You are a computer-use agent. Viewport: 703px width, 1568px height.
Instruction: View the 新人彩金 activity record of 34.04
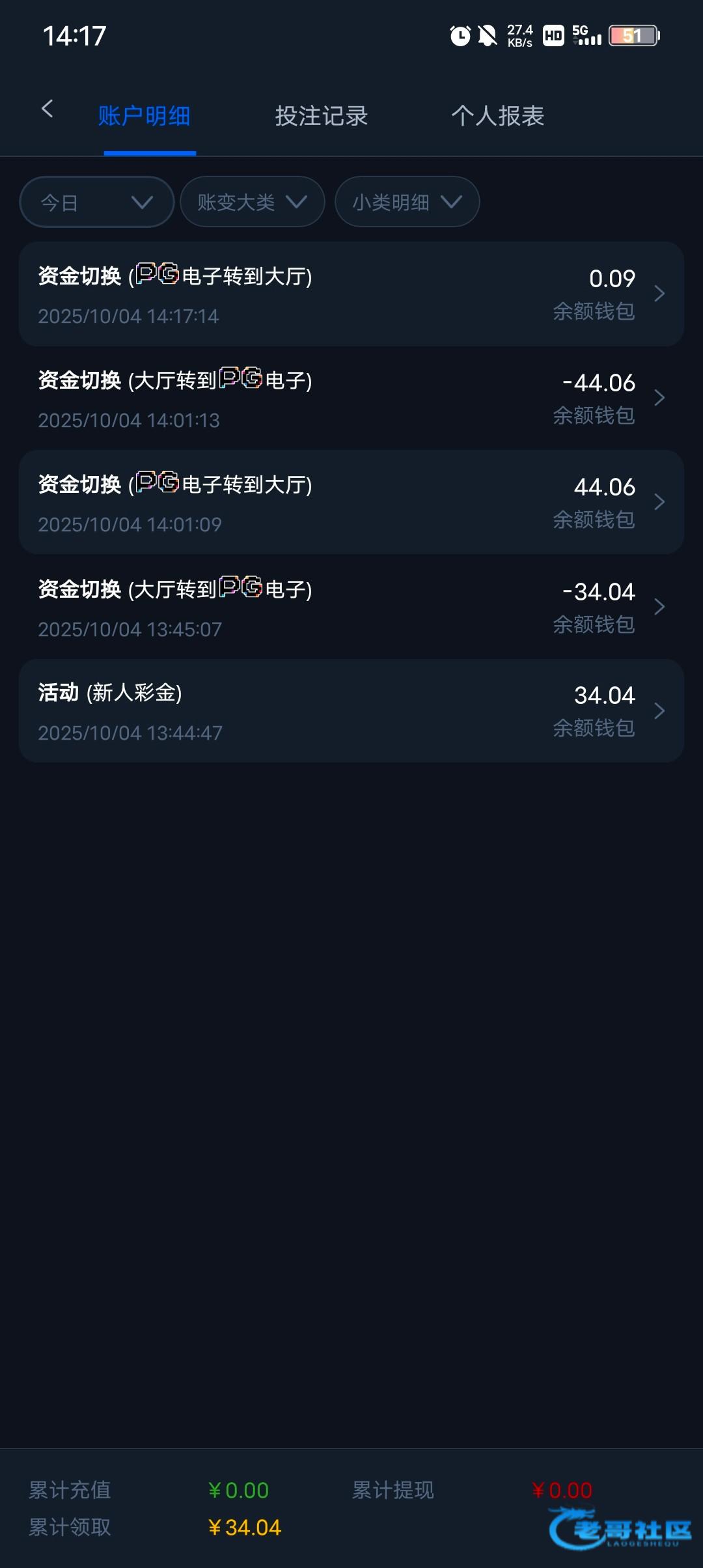point(351,711)
